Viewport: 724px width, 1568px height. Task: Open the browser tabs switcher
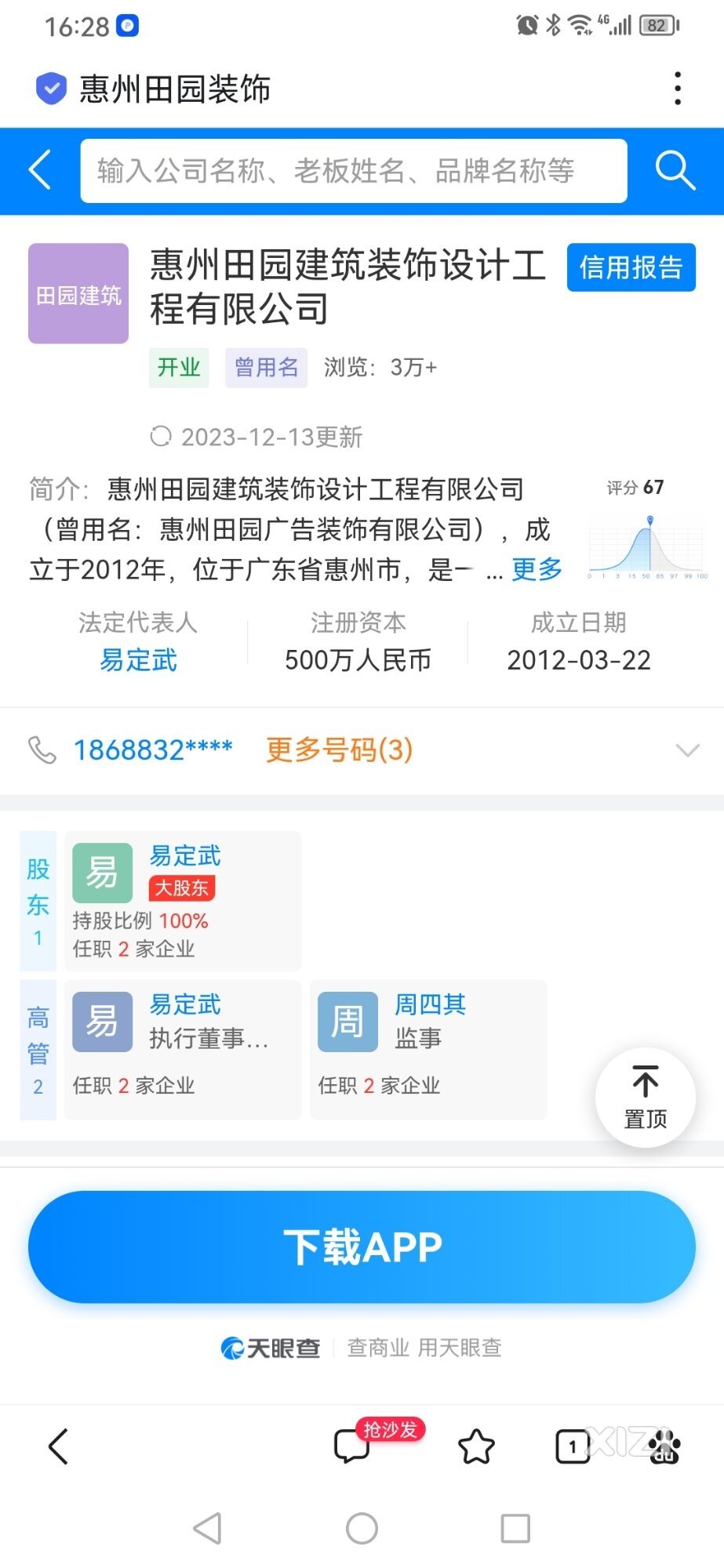(x=573, y=1446)
